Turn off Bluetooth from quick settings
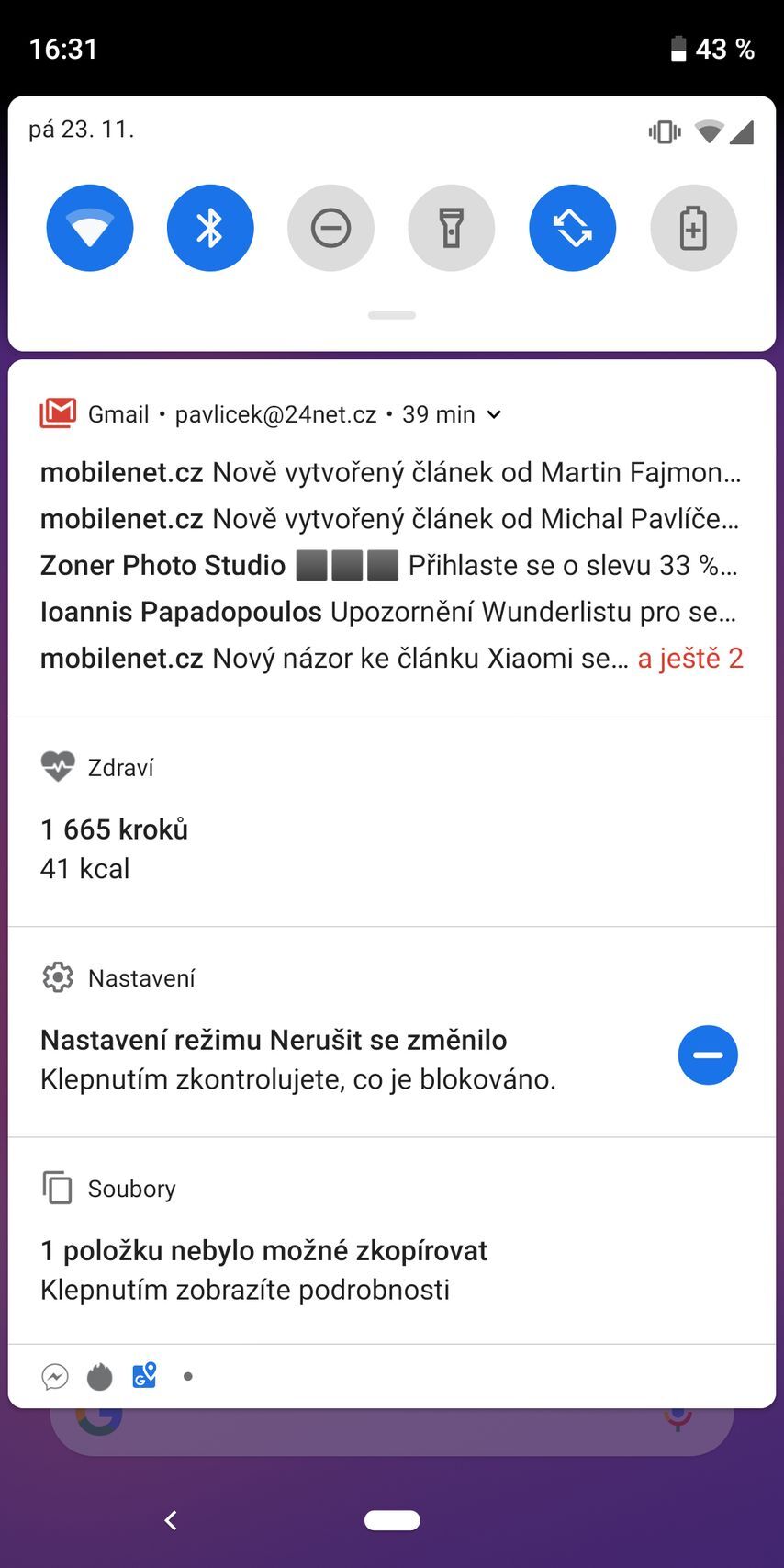The image size is (784, 1568). pos(210,227)
